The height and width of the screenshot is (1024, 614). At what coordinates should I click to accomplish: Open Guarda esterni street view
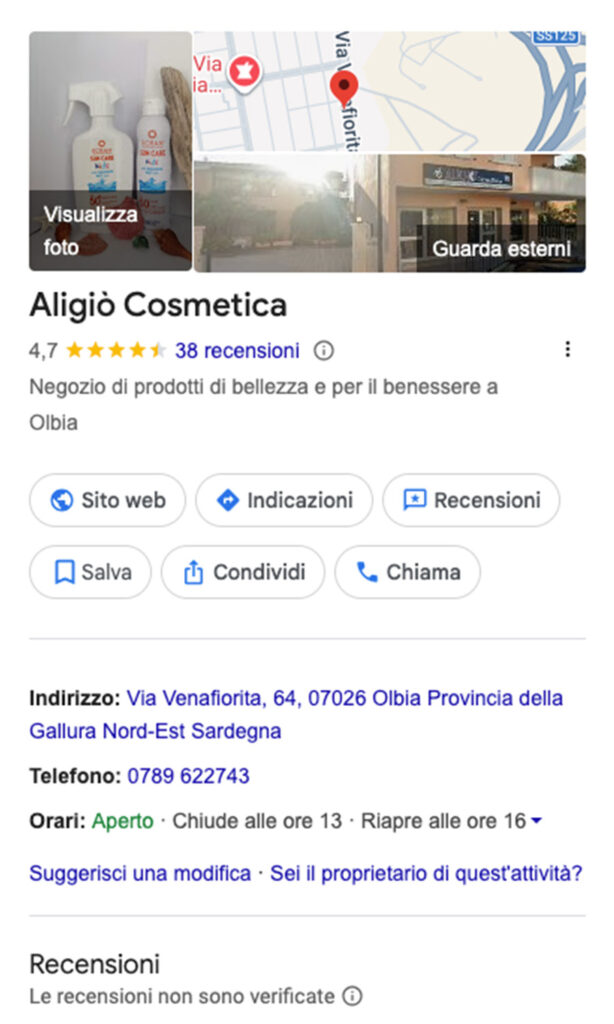390,213
